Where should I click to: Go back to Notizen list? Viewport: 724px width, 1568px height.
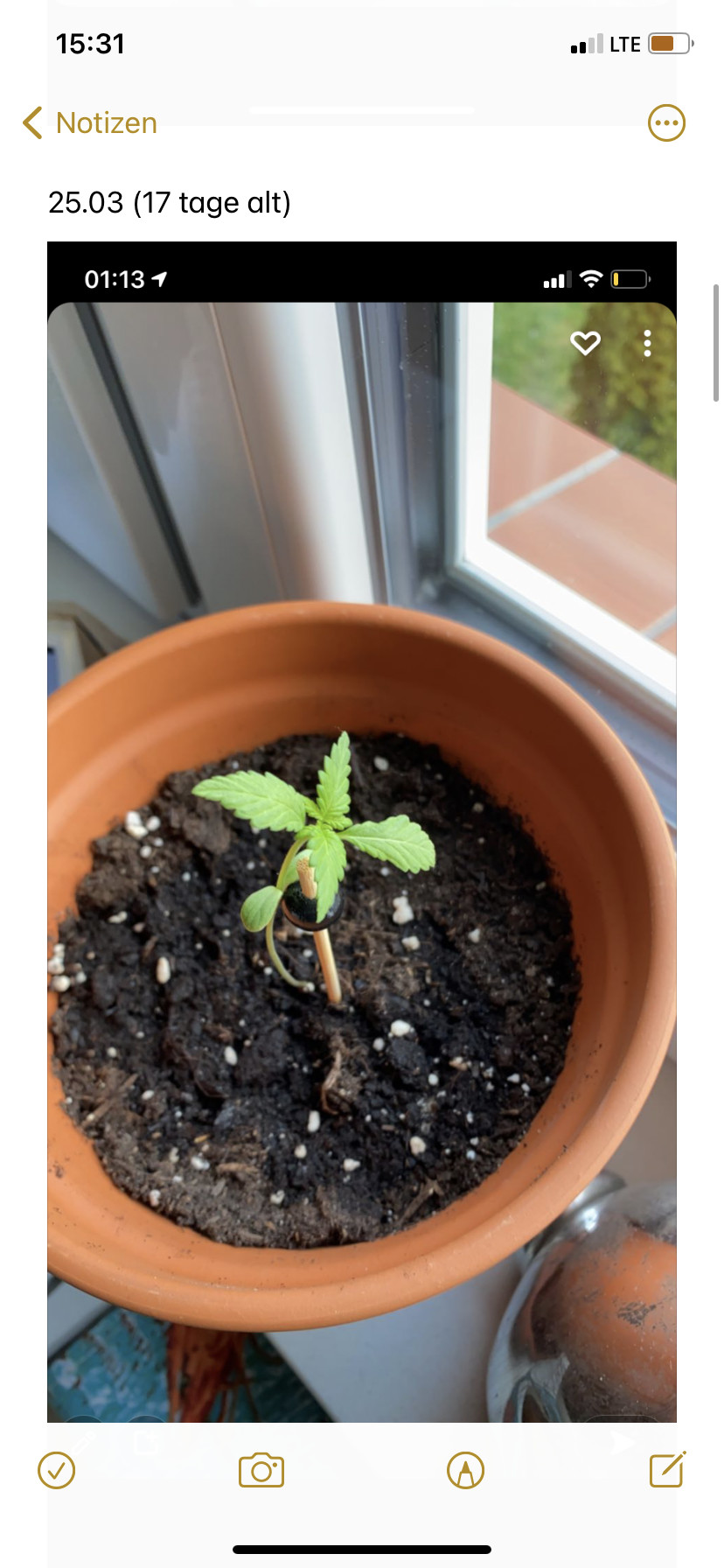89,123
